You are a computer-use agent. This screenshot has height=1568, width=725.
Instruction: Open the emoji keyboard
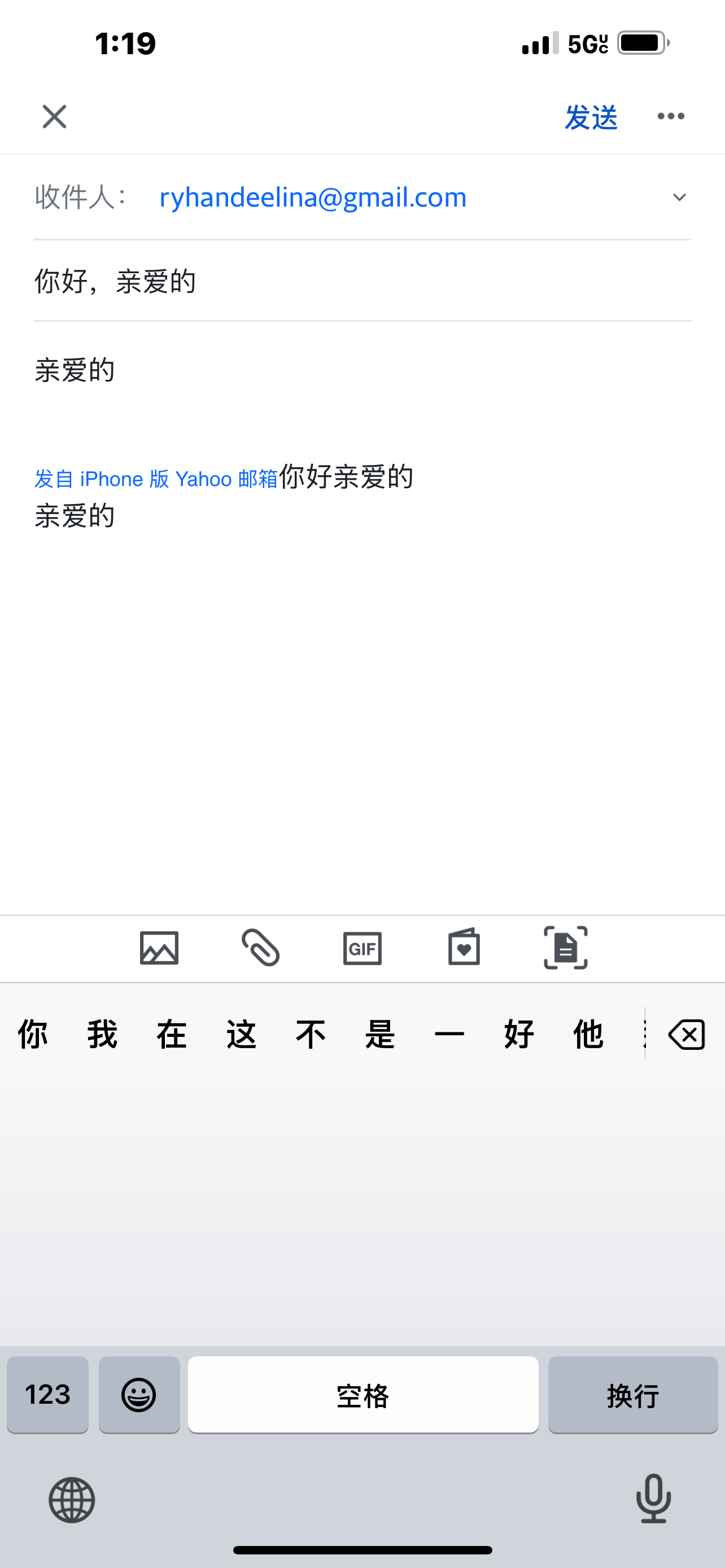tap(139, 1395)
